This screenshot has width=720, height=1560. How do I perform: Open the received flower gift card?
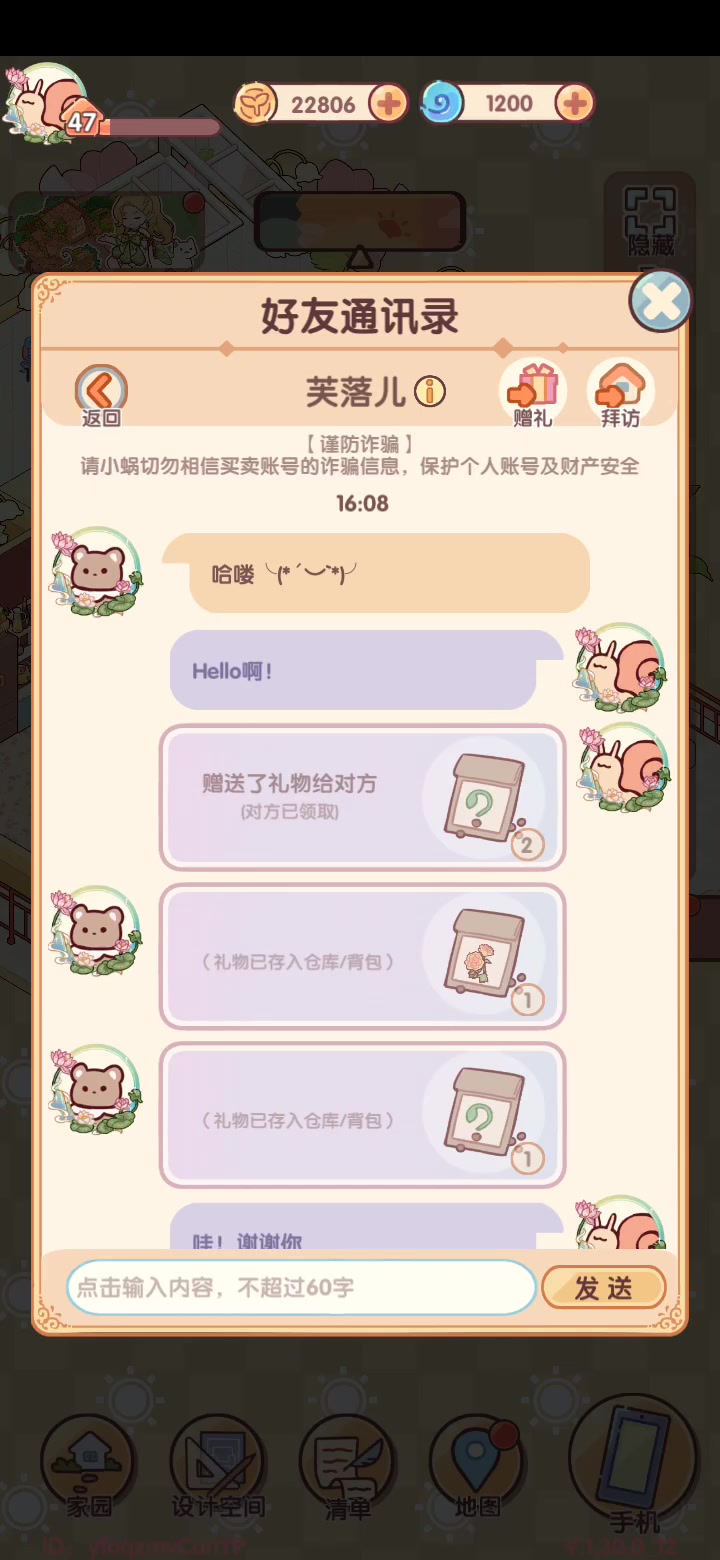coord(362,957)
